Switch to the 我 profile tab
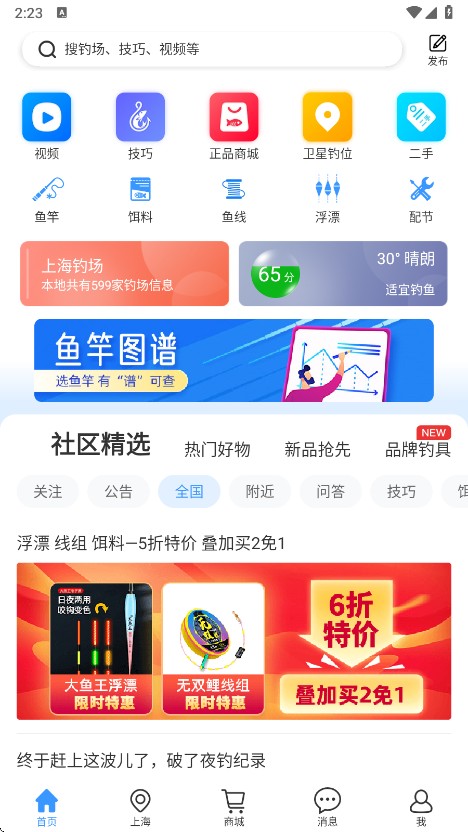This screenshot has width=468, height=832. [x=421, y=808]
